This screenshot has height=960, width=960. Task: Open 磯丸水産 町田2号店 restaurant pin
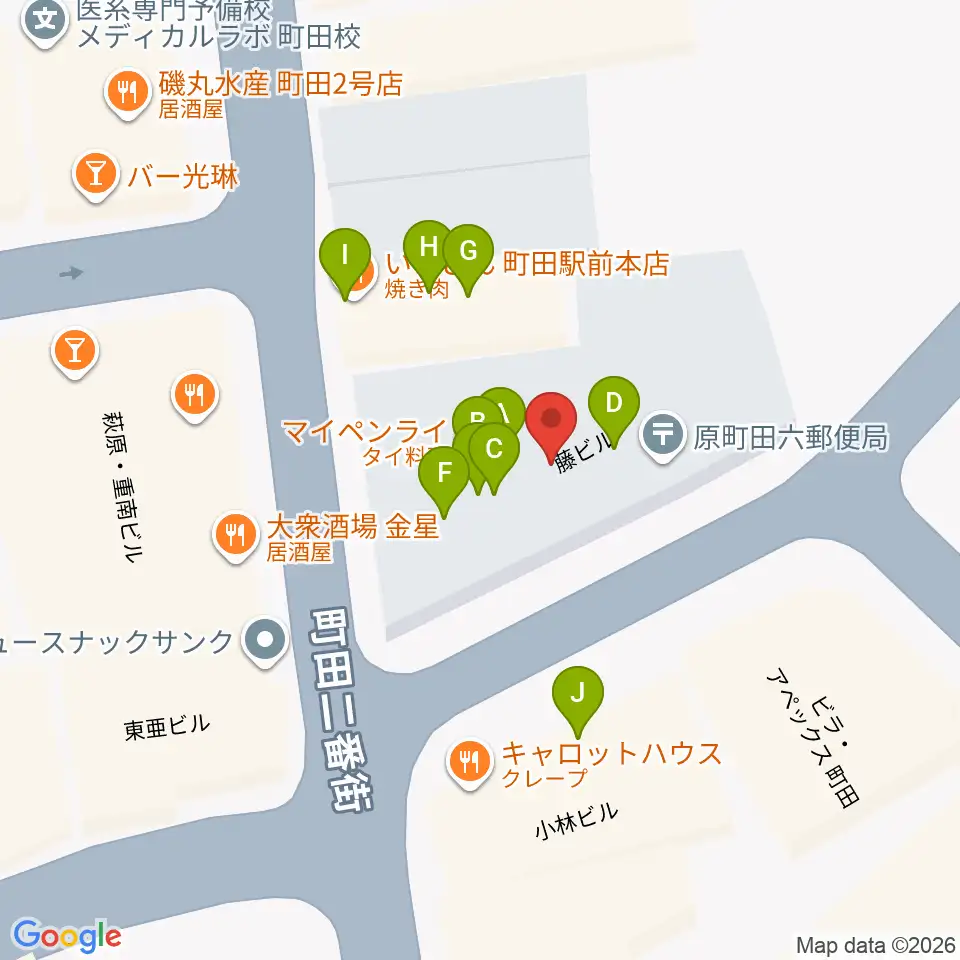pyautogui.click(x=127, y=94)
